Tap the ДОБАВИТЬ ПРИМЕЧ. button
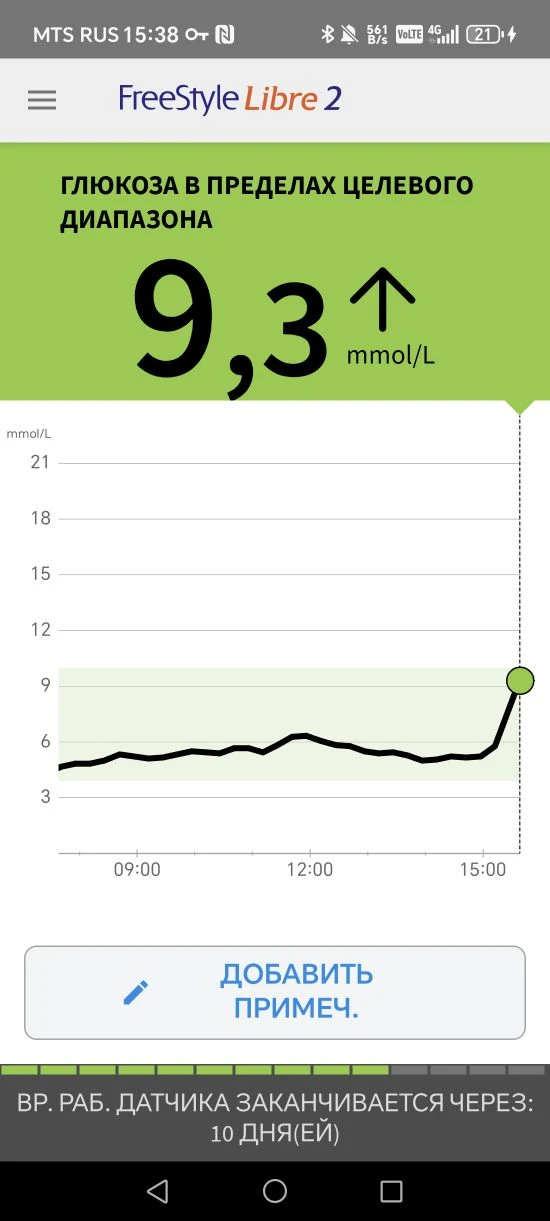Image resolution: width=550 pixels, height=1221 pixels. [x=275, y=992]
